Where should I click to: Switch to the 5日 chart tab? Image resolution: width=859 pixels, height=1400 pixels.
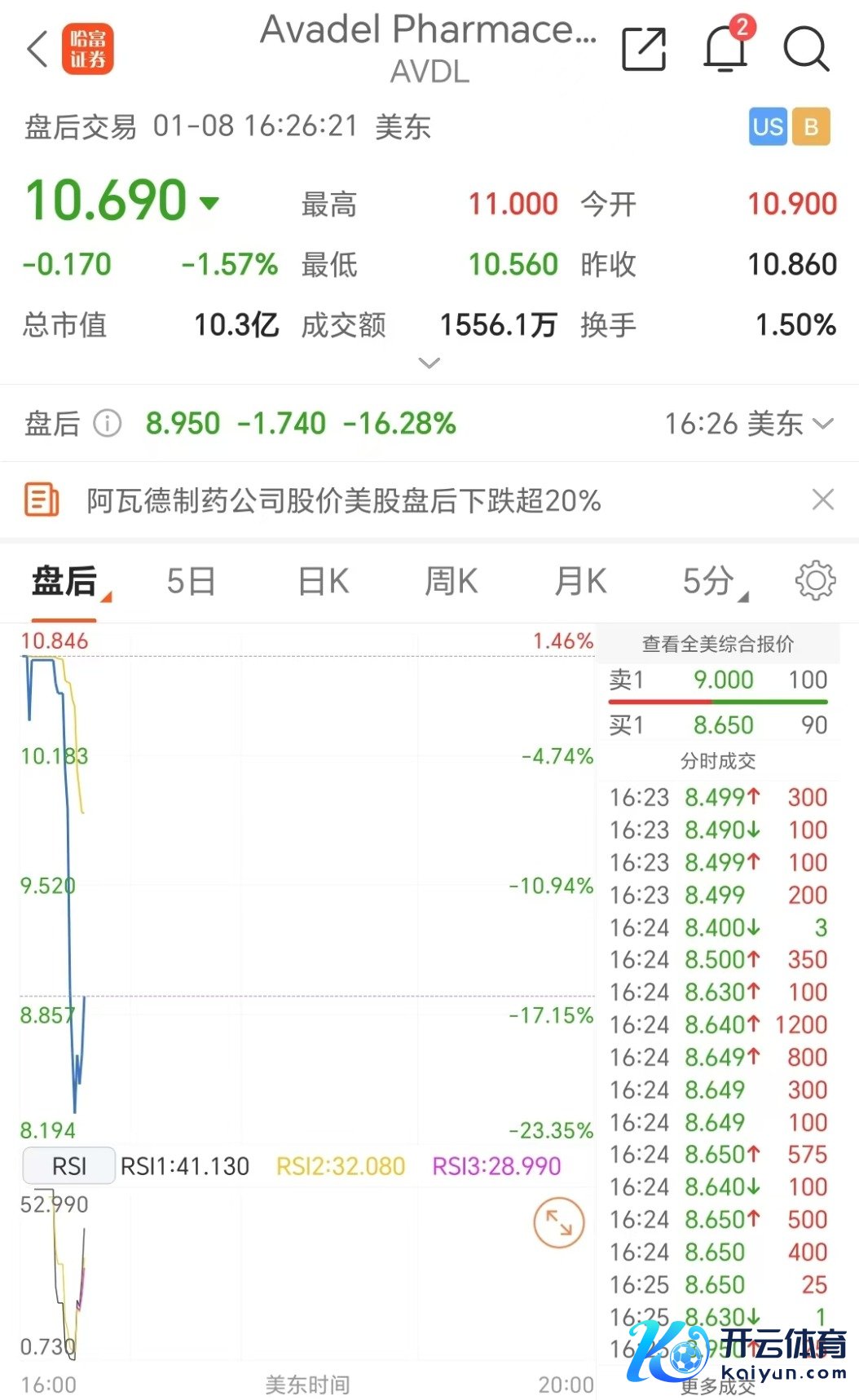pos(191,582)
